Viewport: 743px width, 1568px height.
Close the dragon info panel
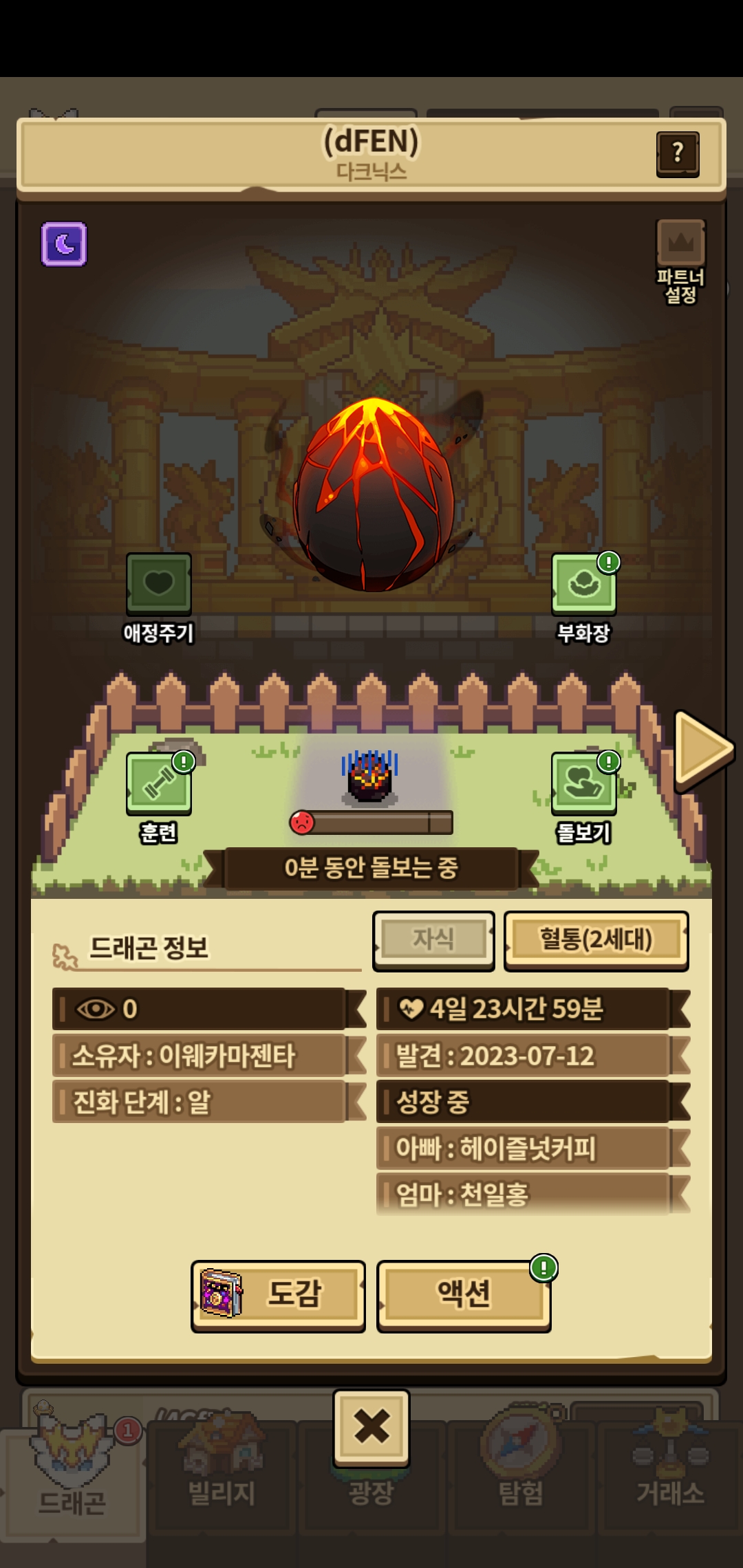pyautogui.click(x=371, y=1427)
